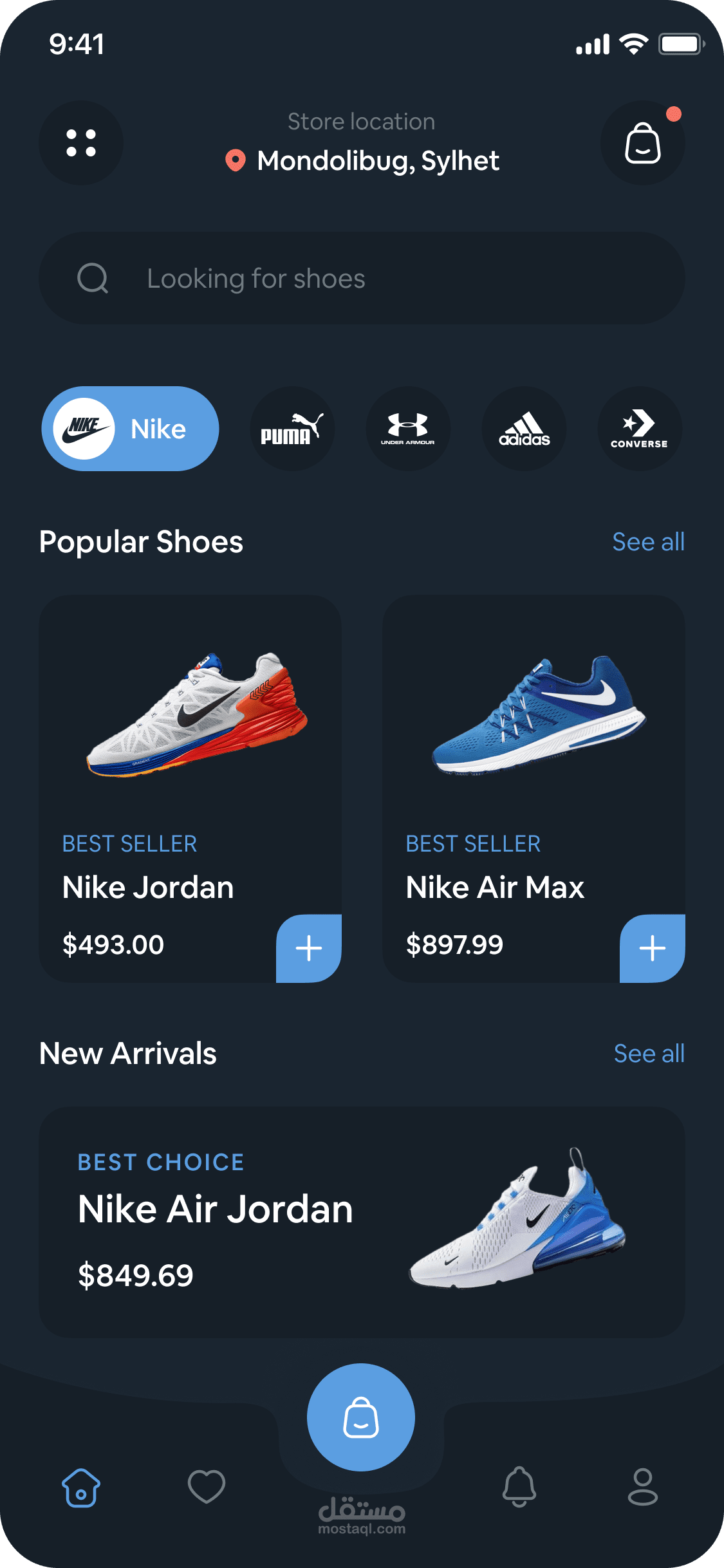Select the Nike brand chip
The width and height of the screenshot is (724, 1568).
coord(131,429)
